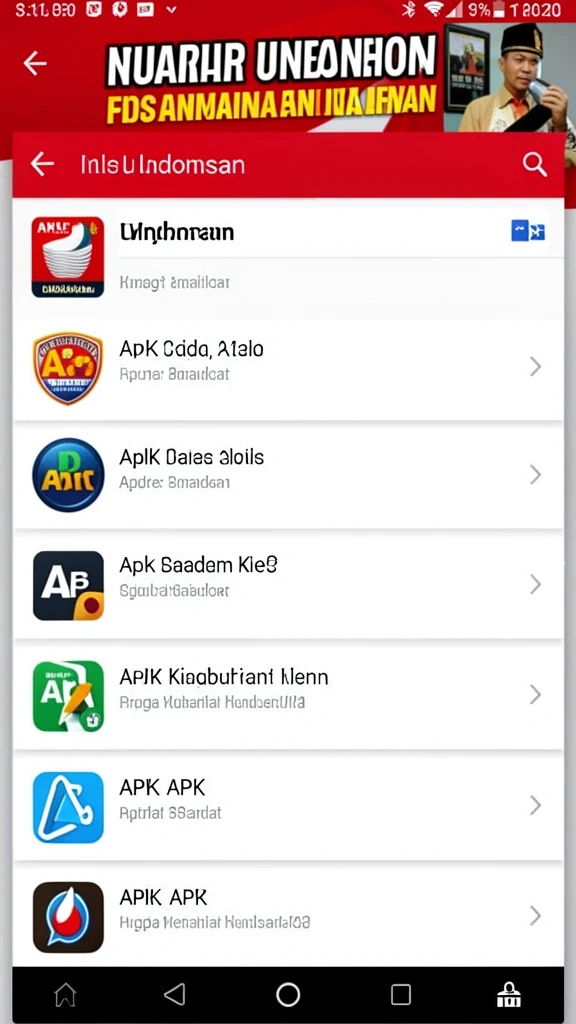This screenshot has height=1024, width=576.
Task: Tap the system back triangle in navigation bar
Action: tap(174, 994)
